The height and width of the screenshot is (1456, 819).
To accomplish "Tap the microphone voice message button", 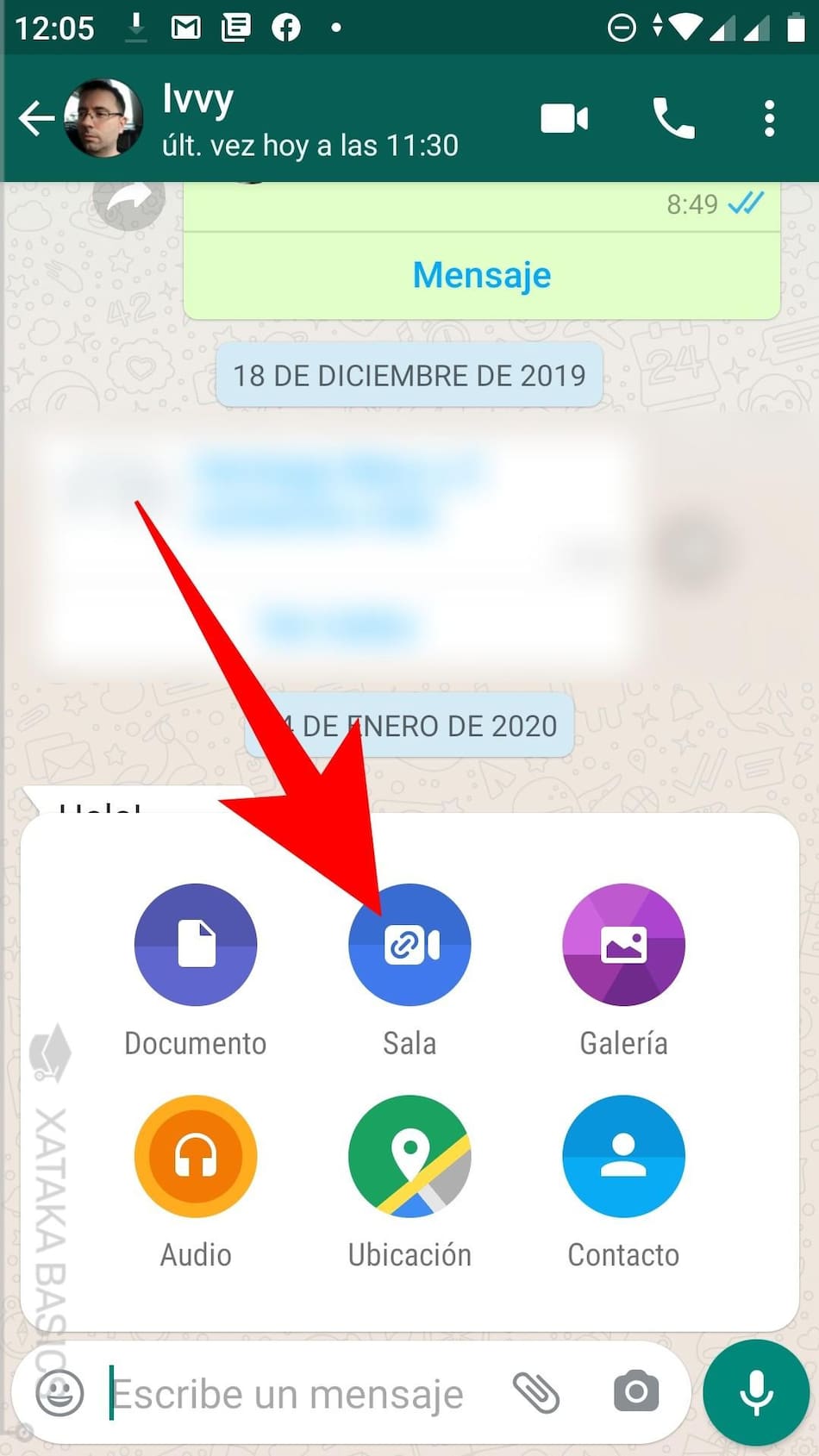I will pos(756,1391).
